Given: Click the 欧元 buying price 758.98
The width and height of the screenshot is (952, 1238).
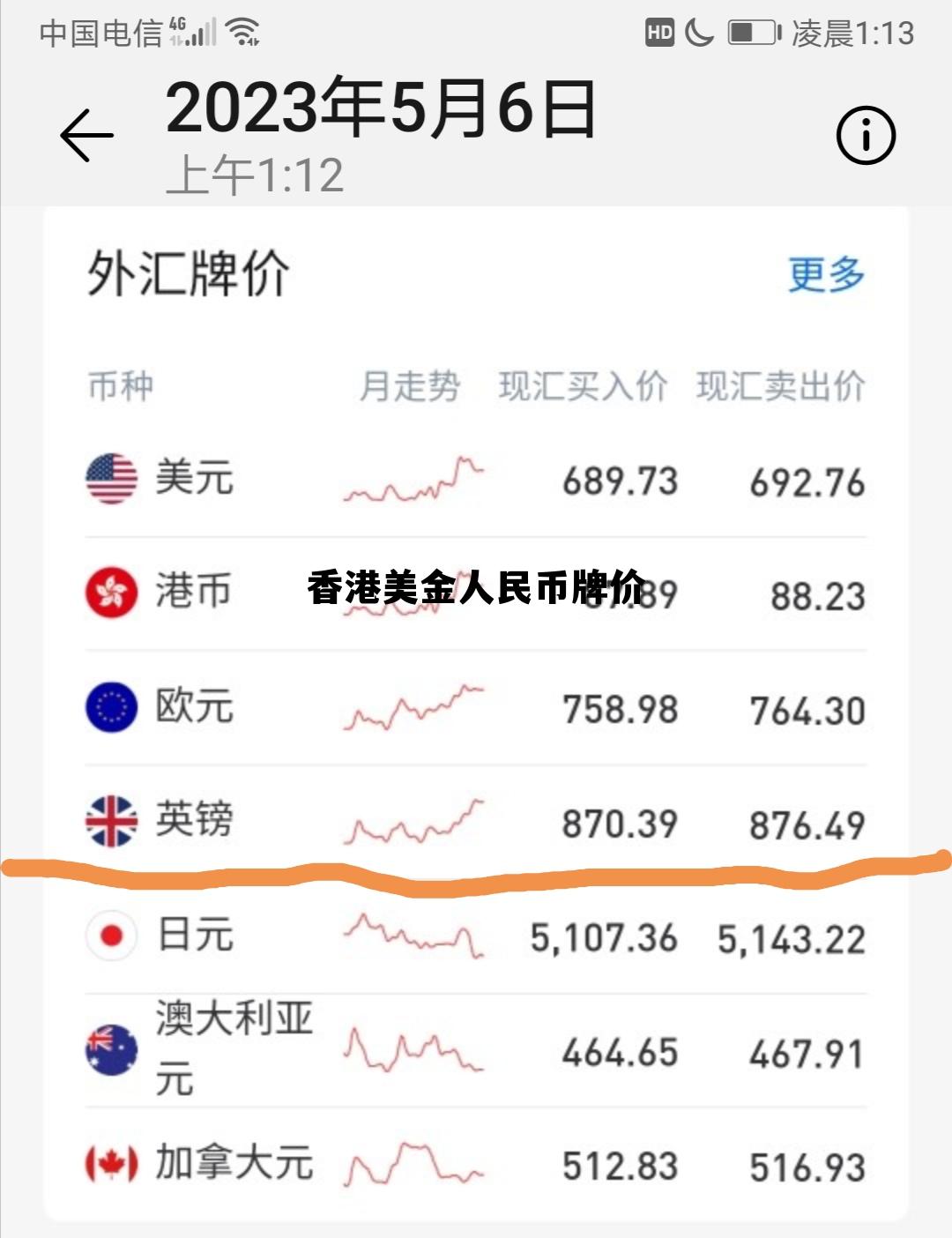Looking at the screenshot, I should pos(620,708).
